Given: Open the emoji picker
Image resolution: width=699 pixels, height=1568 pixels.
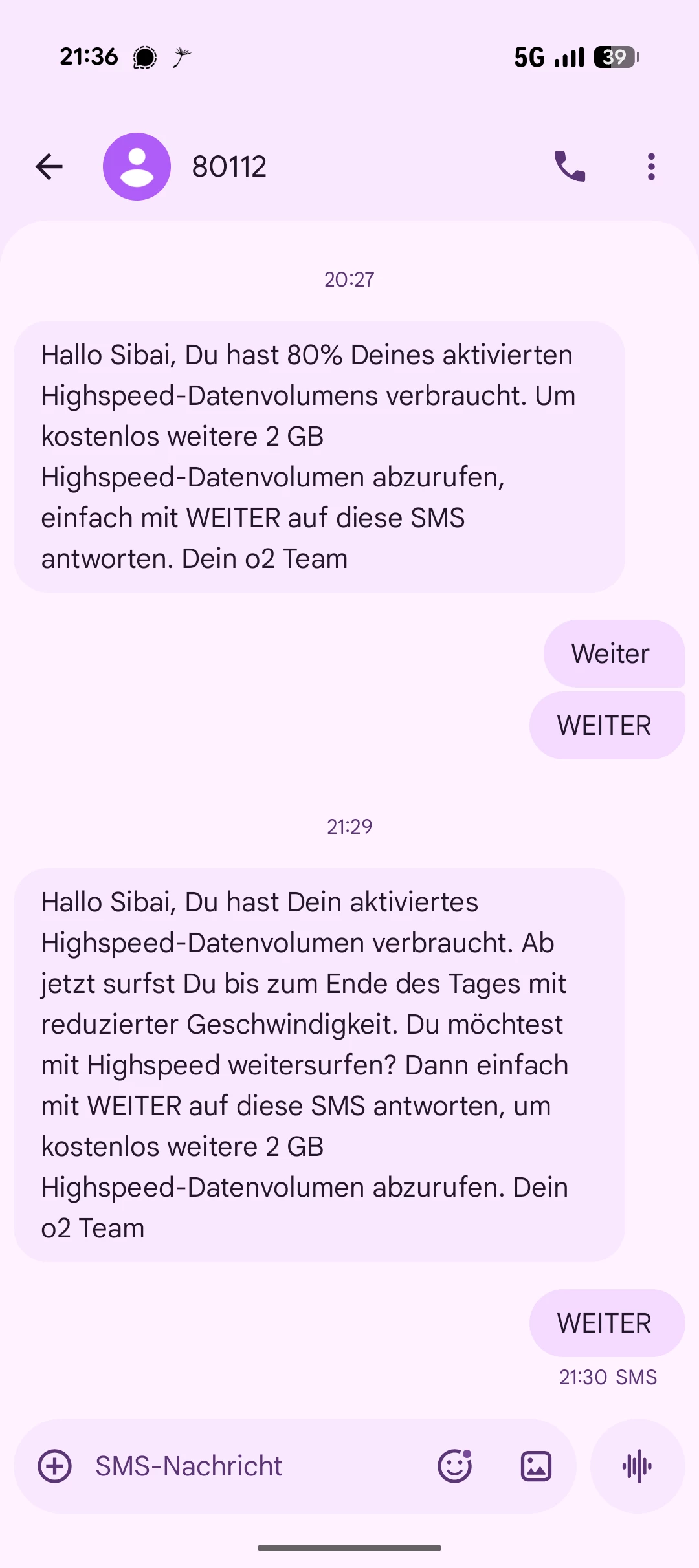Looking at the screenshot, I should point(454,1466).
